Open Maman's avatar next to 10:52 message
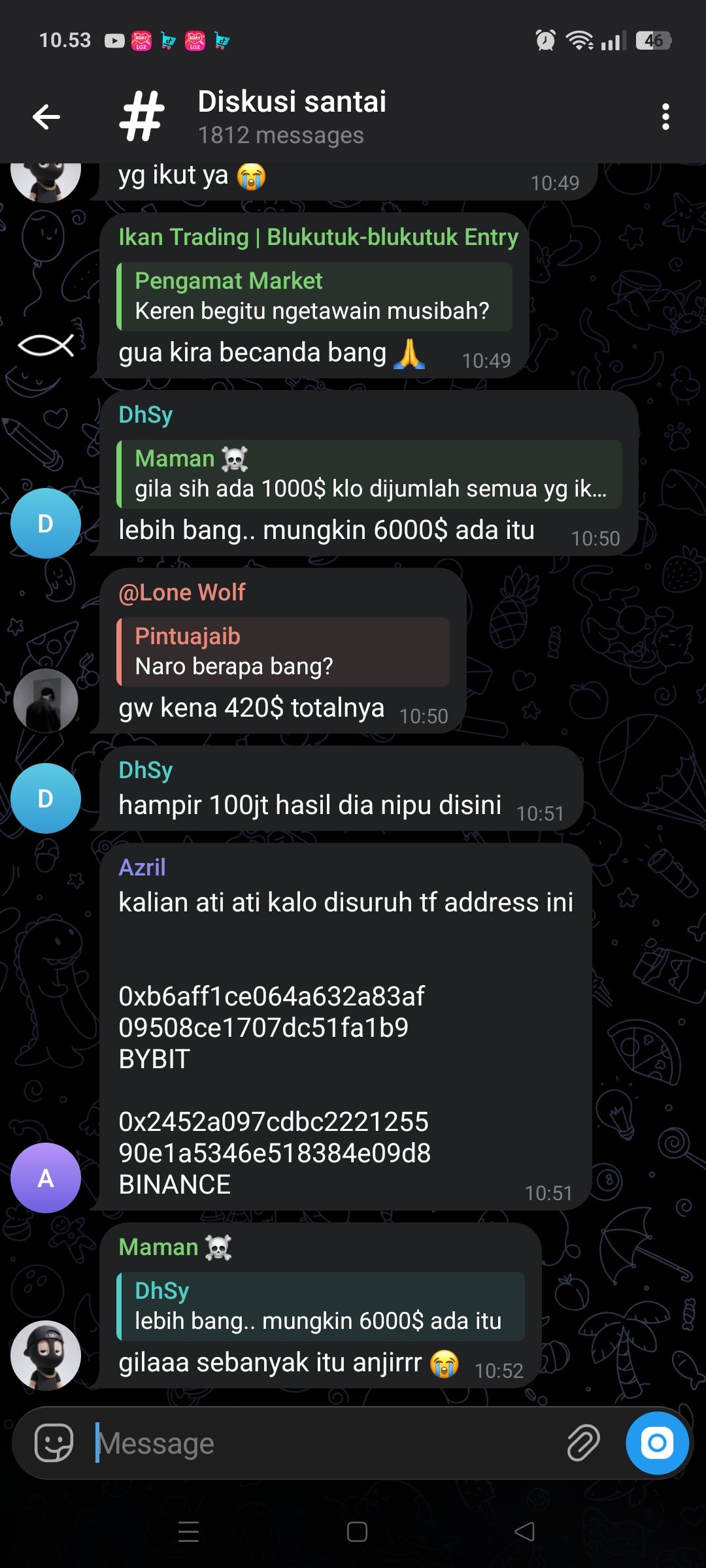This screenshot has width=706, height=1568. click(46, 1355)
